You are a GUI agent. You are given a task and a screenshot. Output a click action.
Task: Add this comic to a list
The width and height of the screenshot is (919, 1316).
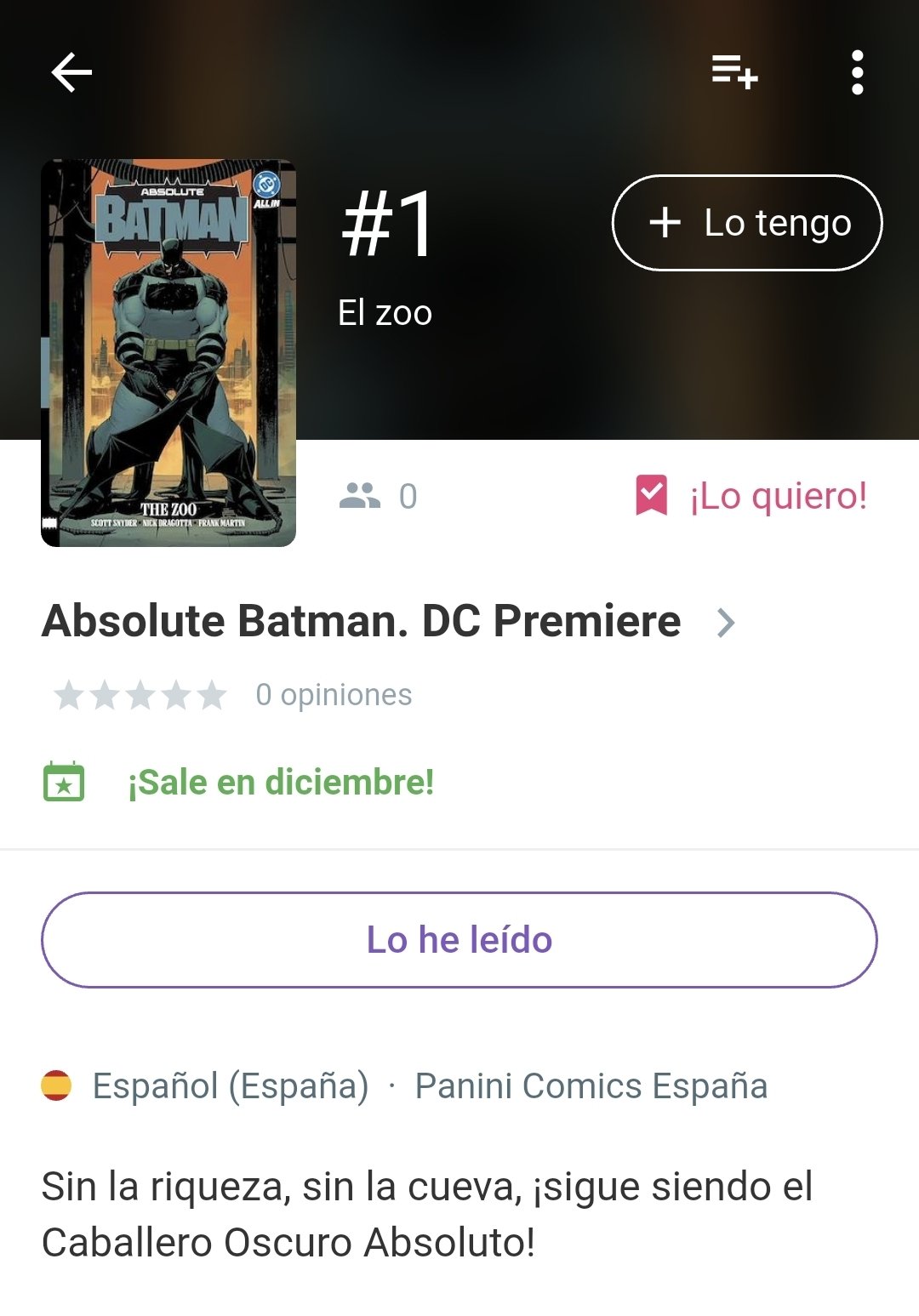734,72
